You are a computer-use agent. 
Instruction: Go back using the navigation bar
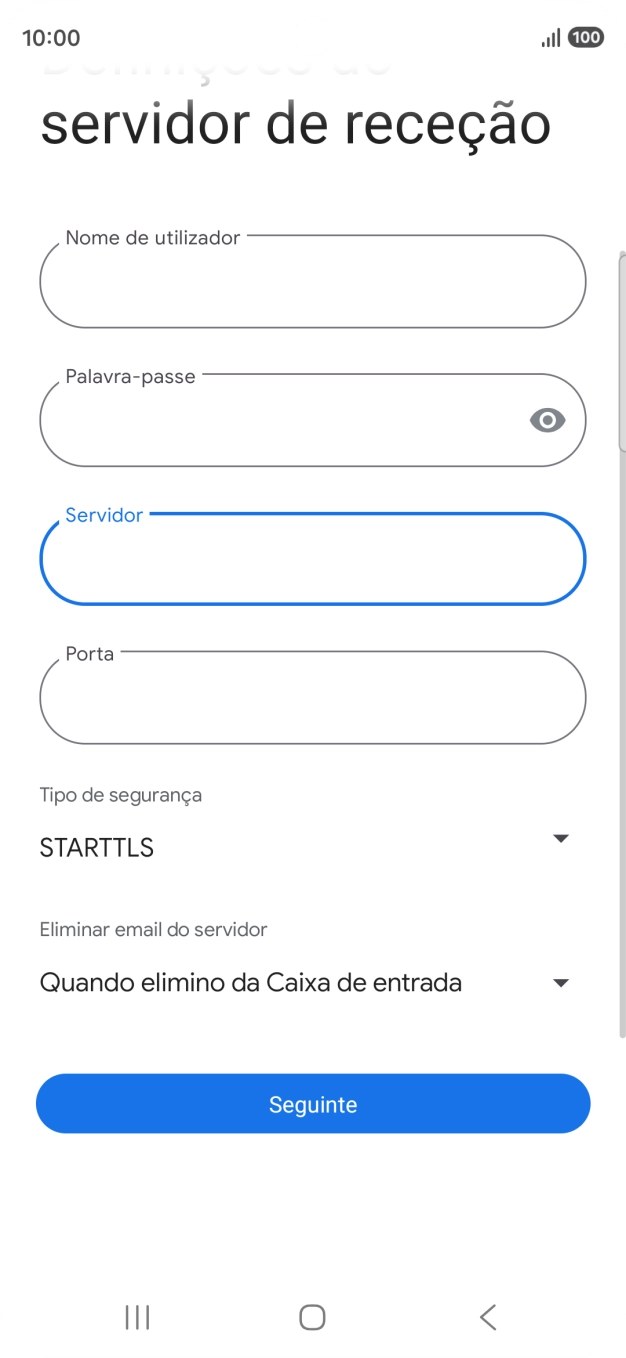(x=487, y=1317)
